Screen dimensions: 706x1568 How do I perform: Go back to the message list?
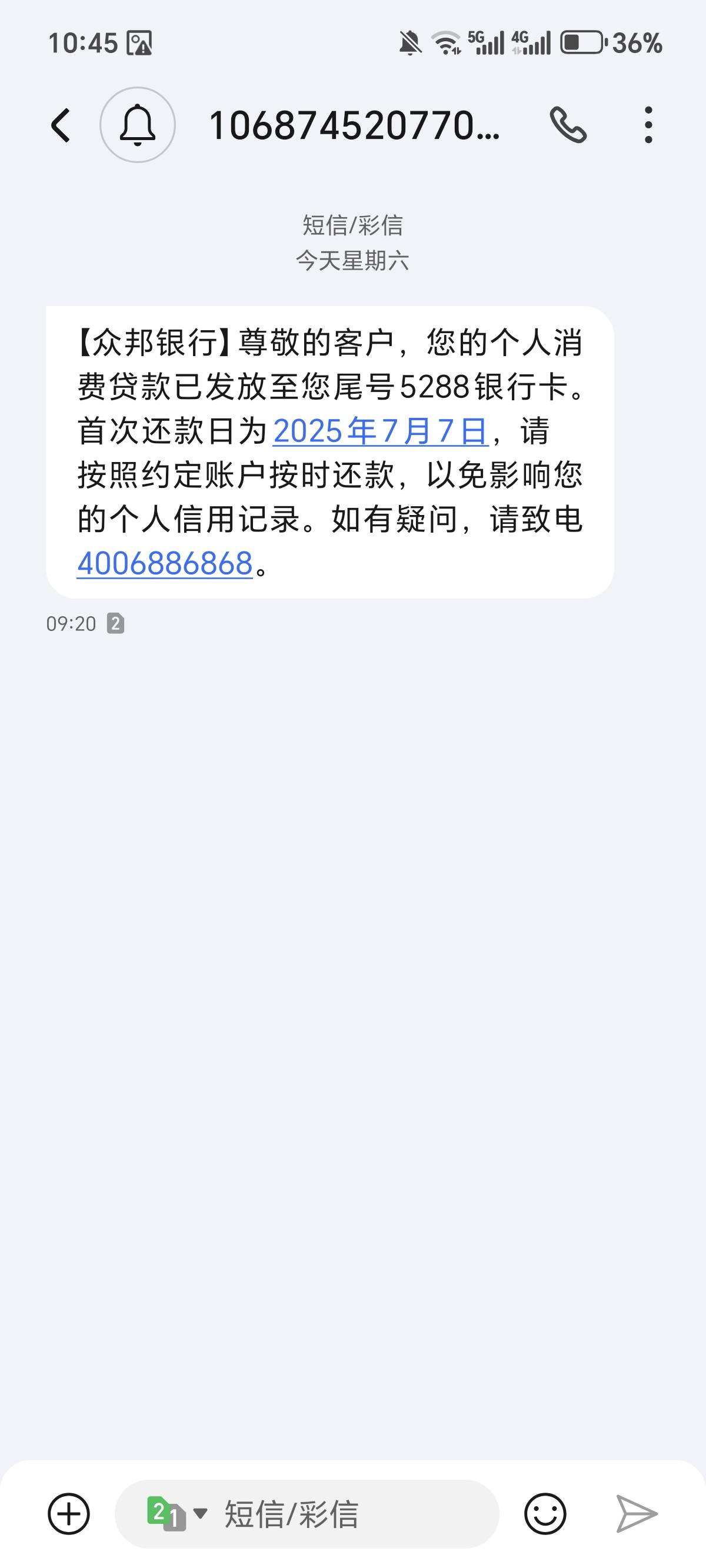pos(61,125)
